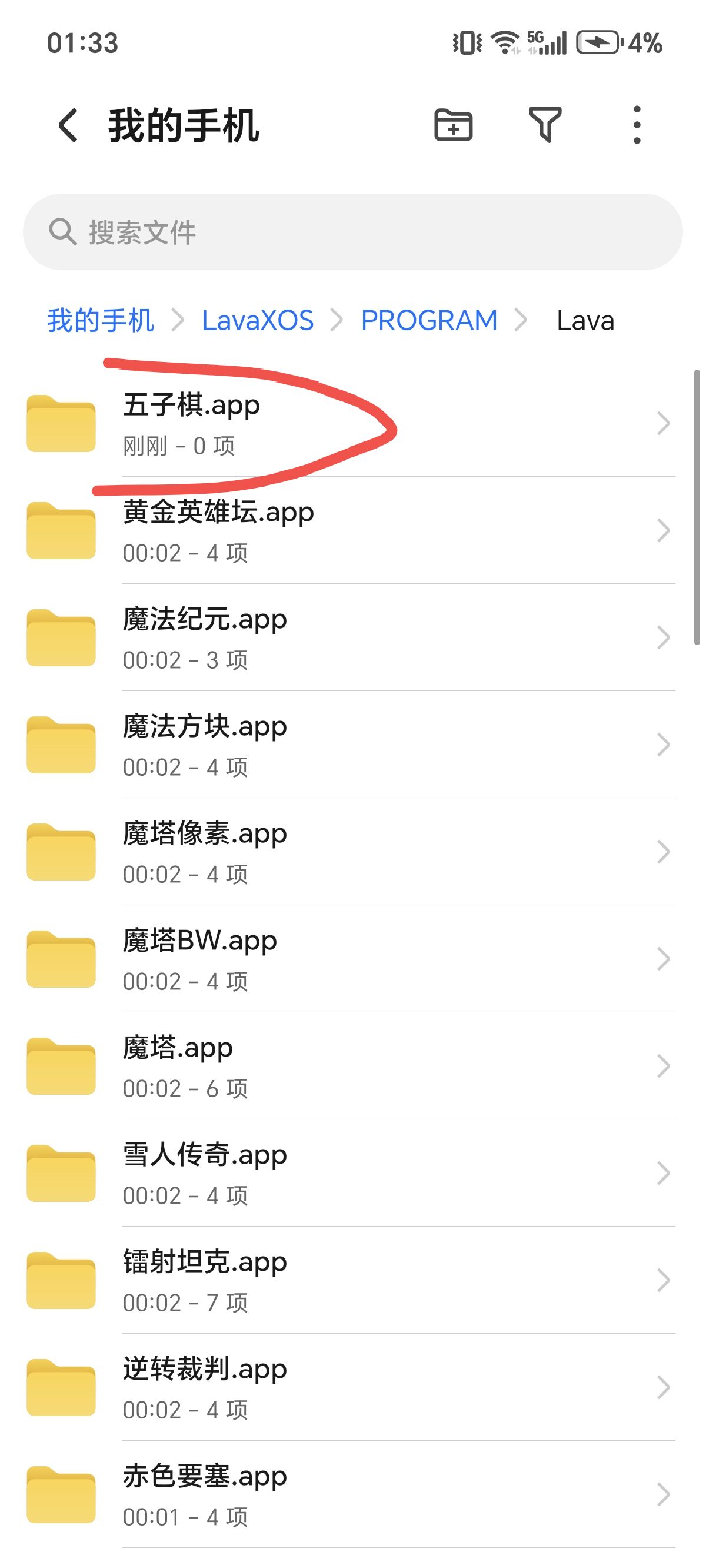Open the three-dot overflow menu
This screenshot has height=1568, width=706.
[637, 125]
